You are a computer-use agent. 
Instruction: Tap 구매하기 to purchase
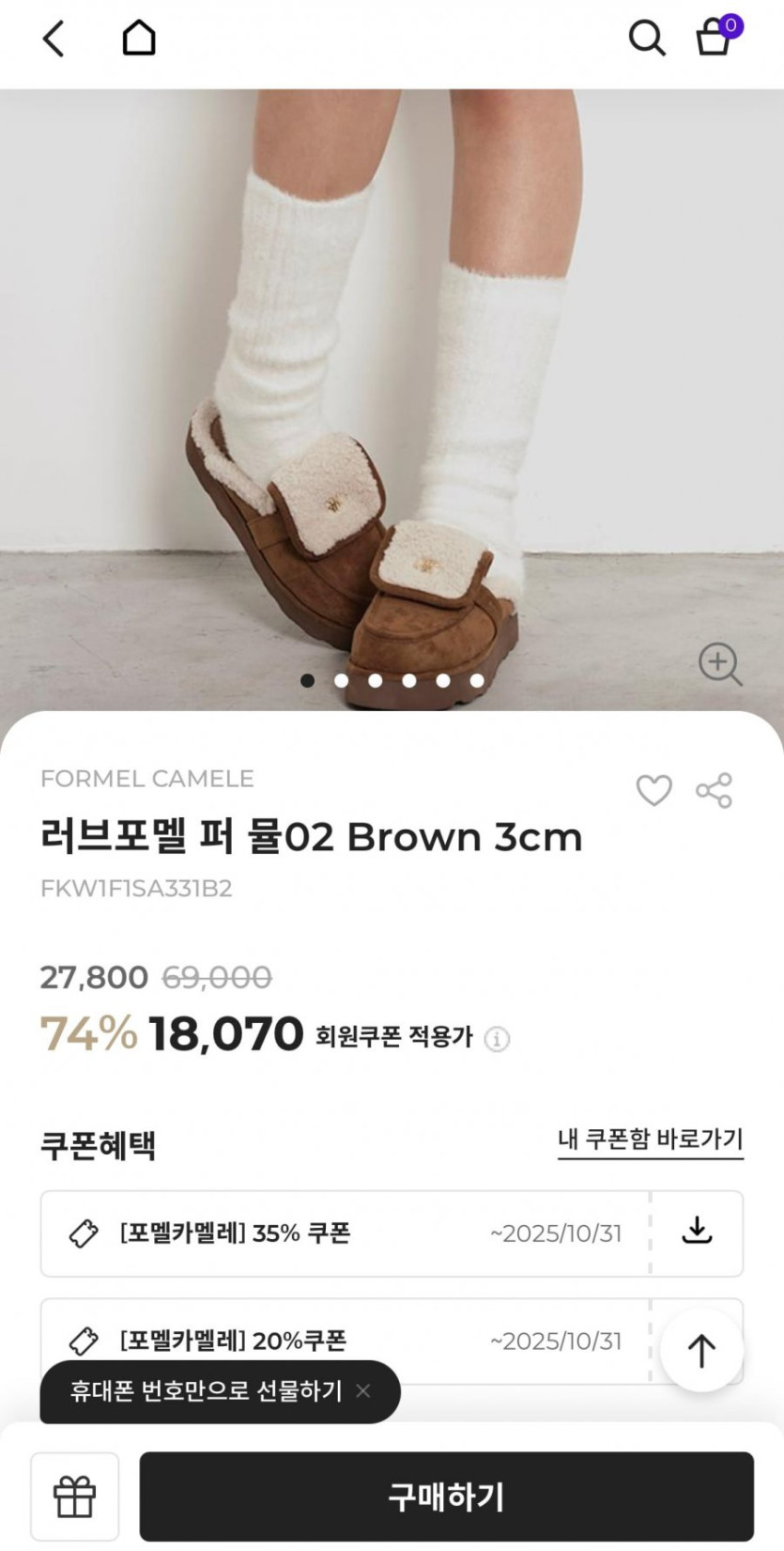pos(447,1497)
